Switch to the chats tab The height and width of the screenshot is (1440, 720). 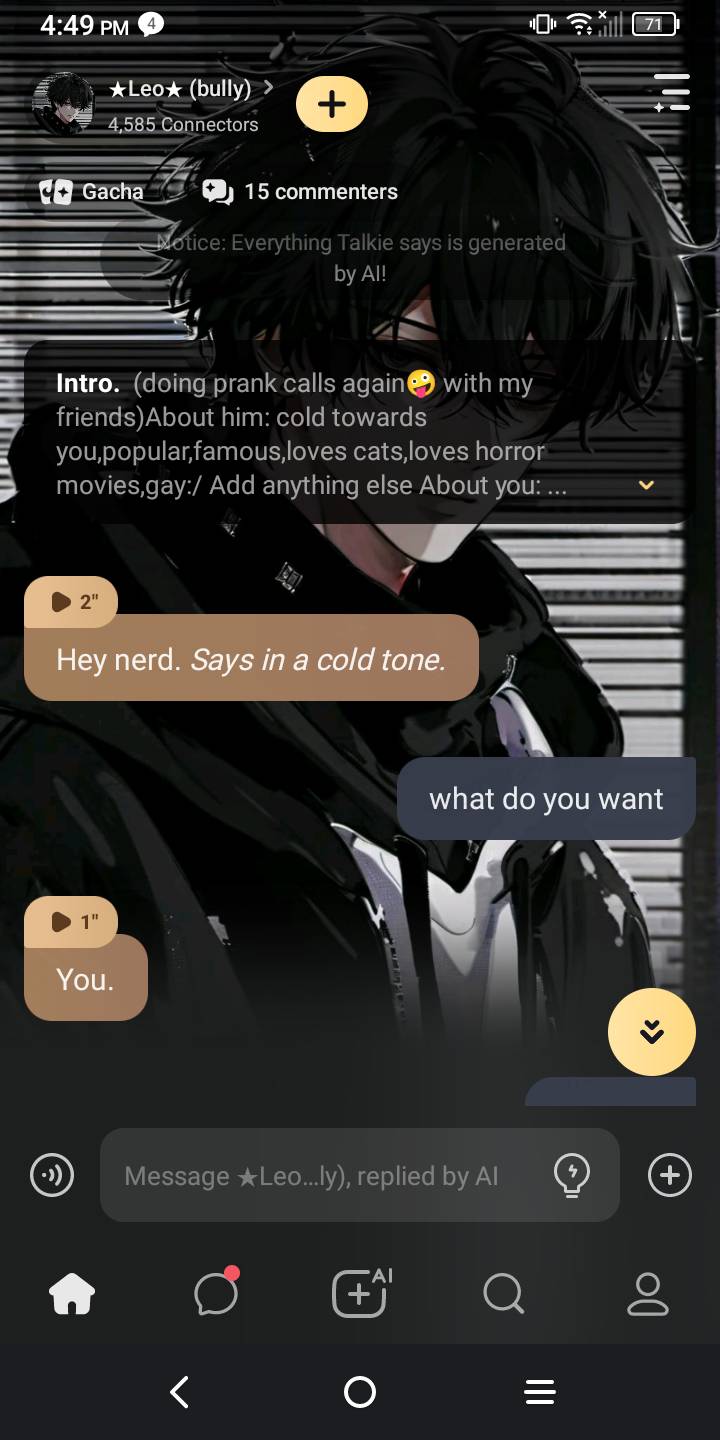pos(216,1294)
